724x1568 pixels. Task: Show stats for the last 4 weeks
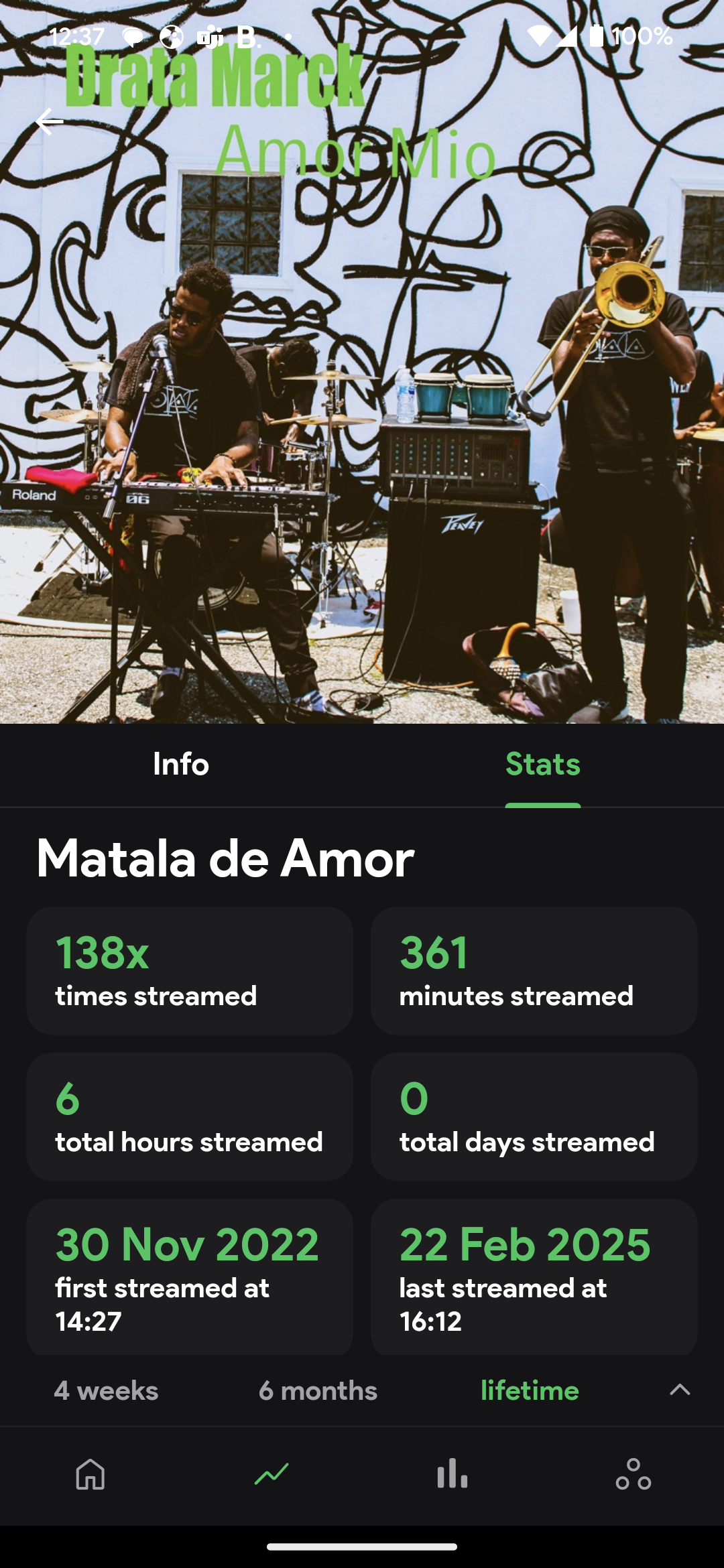106,1391
